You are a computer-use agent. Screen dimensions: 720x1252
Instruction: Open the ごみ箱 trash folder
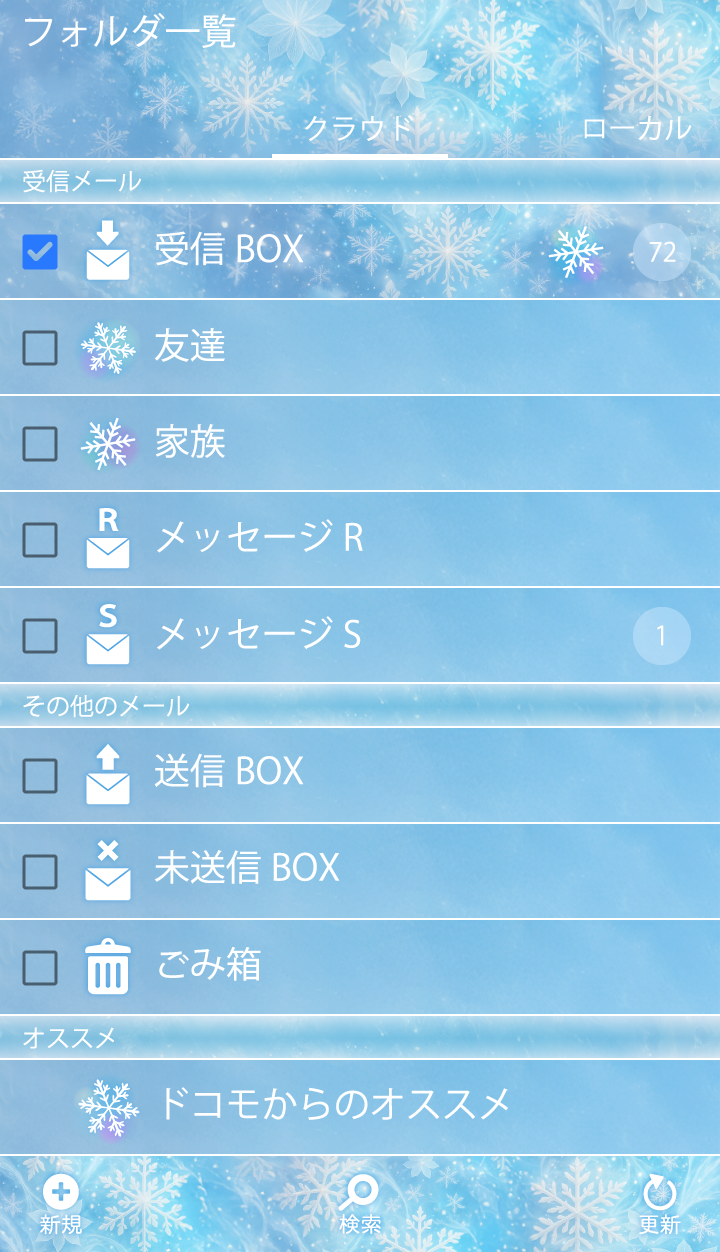click(210, 965)
